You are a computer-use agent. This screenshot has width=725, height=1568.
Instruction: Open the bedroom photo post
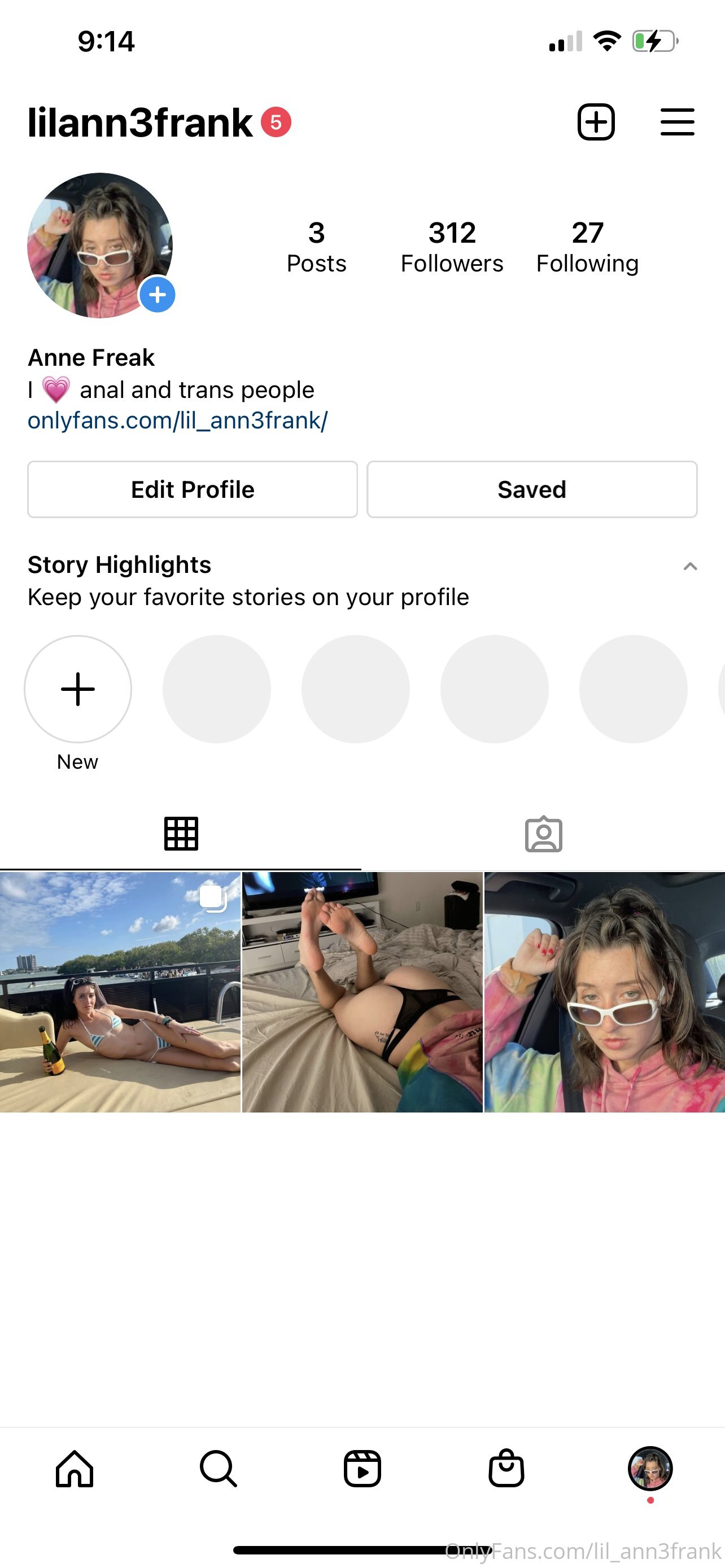click(362, 992)
